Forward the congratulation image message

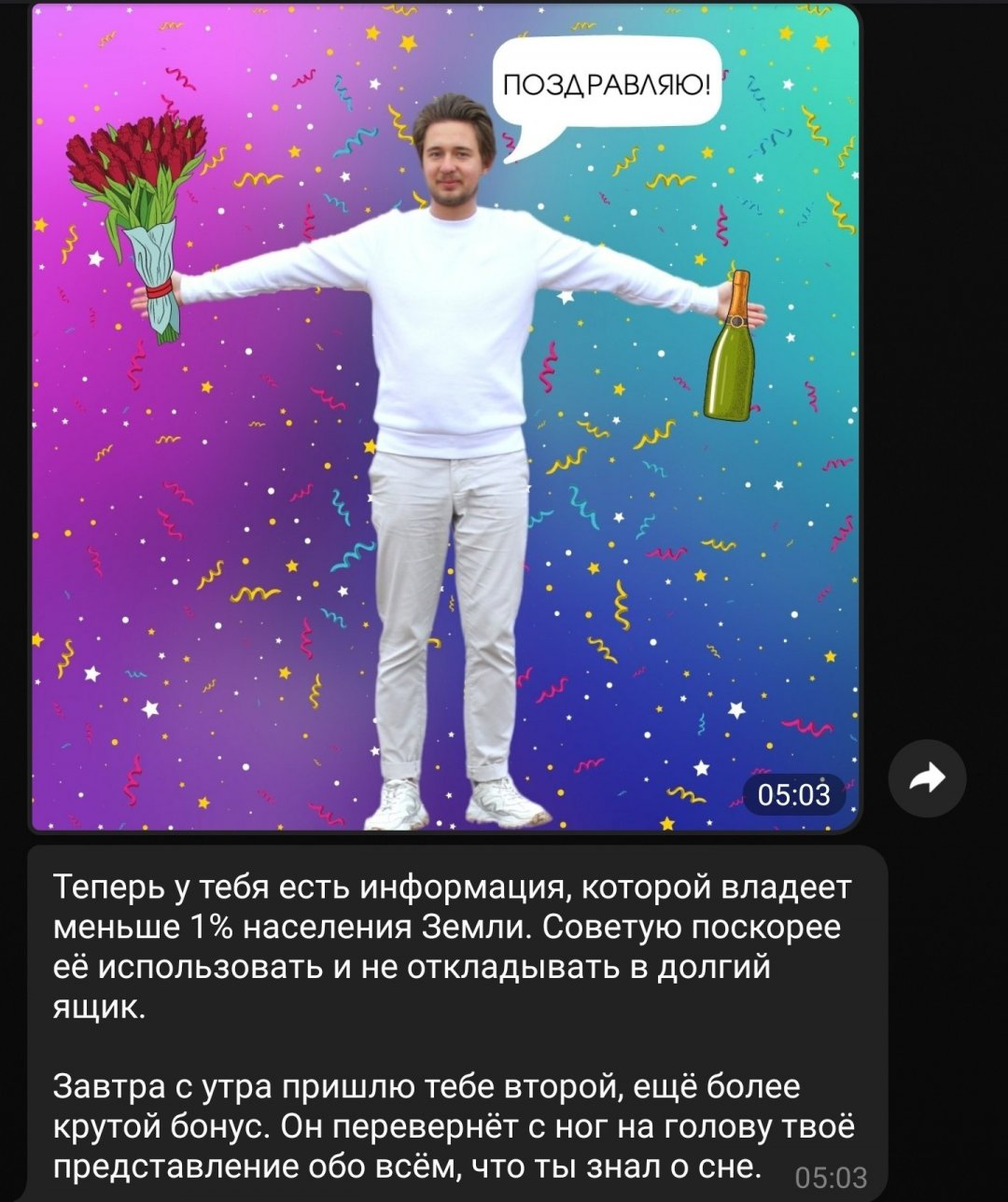pos(926,777)
